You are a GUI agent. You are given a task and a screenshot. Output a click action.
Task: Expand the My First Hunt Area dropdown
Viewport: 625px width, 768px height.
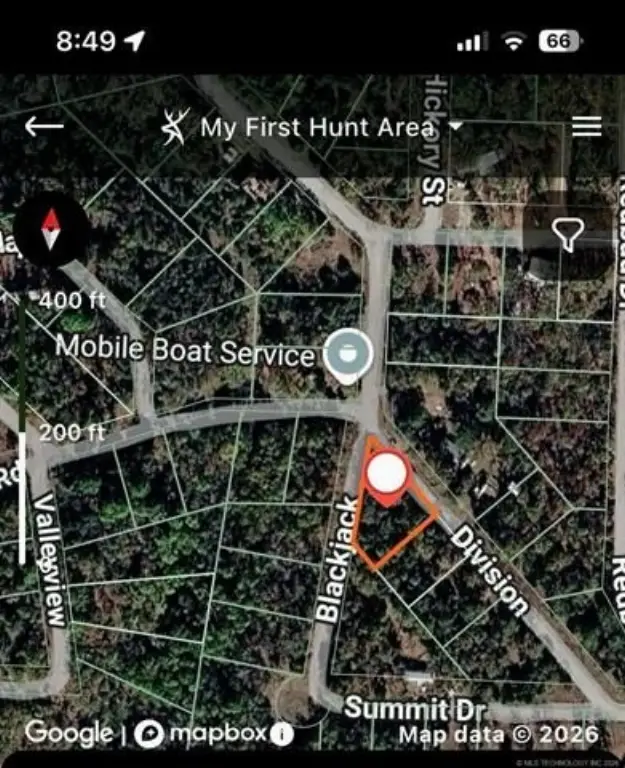[455, 127]
